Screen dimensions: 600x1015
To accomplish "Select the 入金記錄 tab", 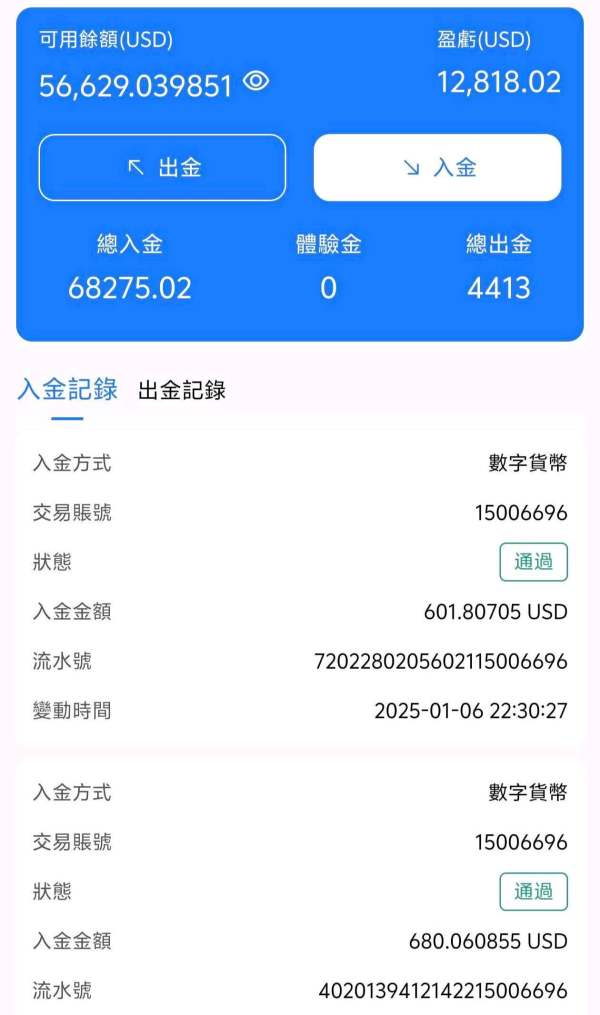I will pos(67,390).
